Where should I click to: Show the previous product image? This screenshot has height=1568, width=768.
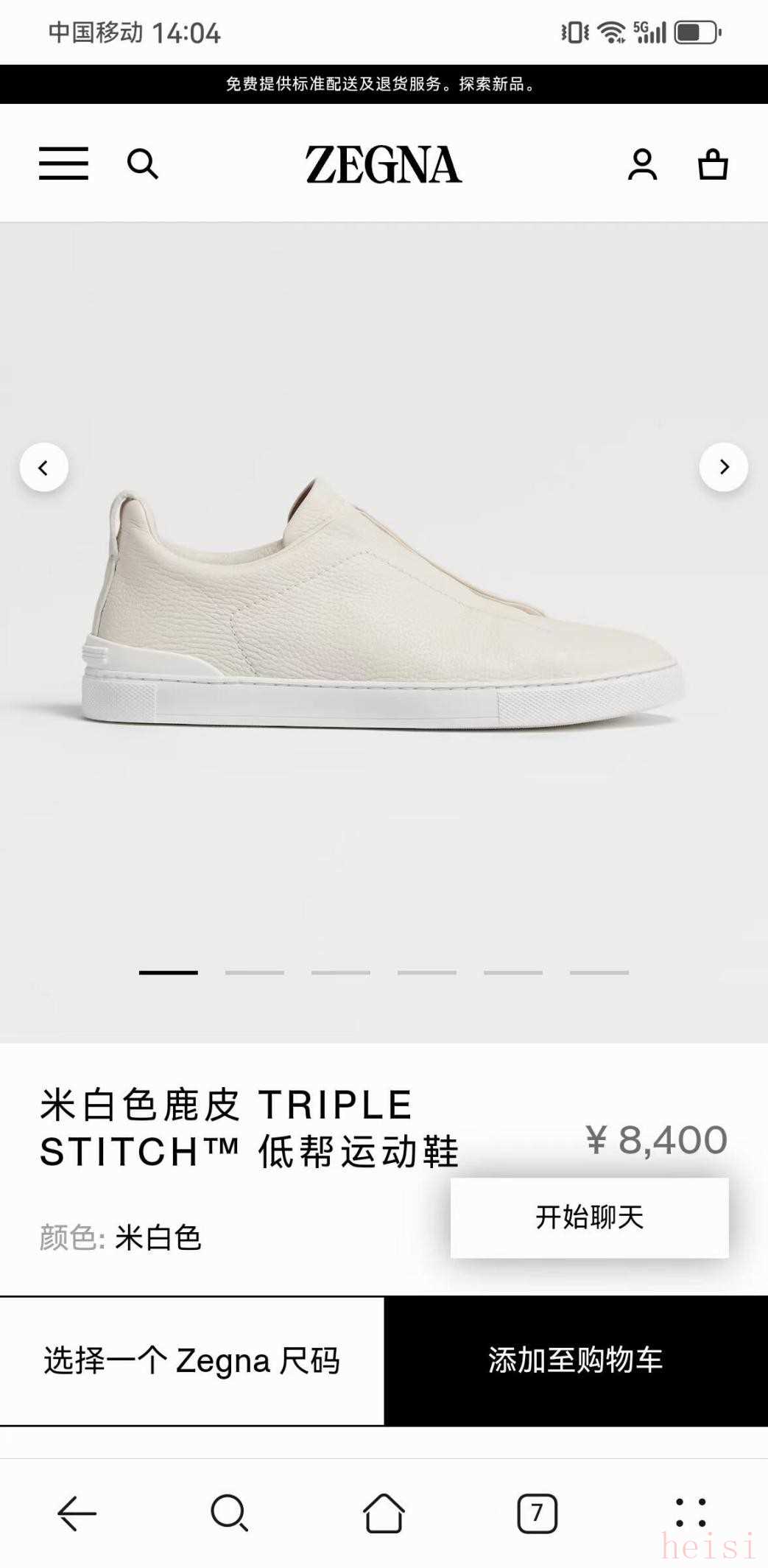click(x=44, y=467)
